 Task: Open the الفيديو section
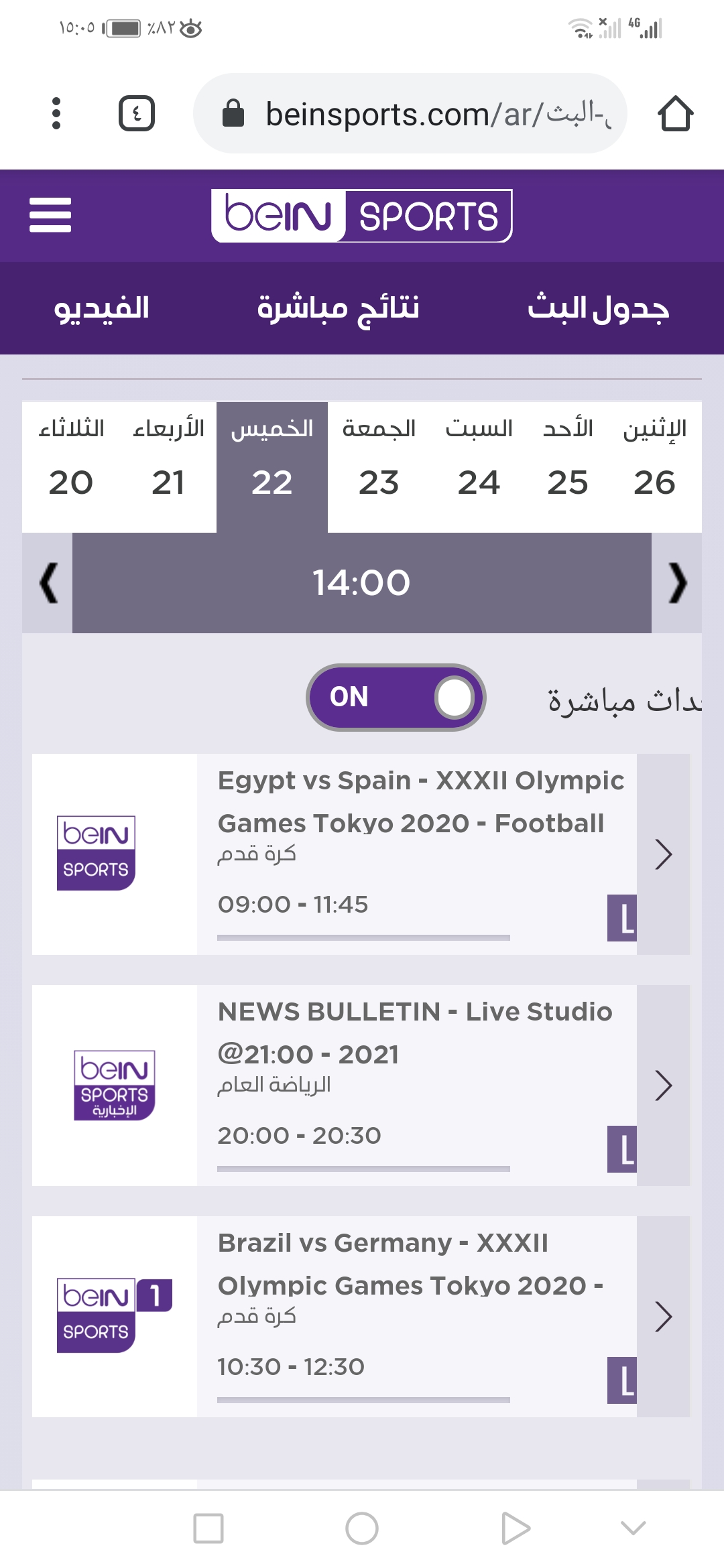click(x=102, y=308)
